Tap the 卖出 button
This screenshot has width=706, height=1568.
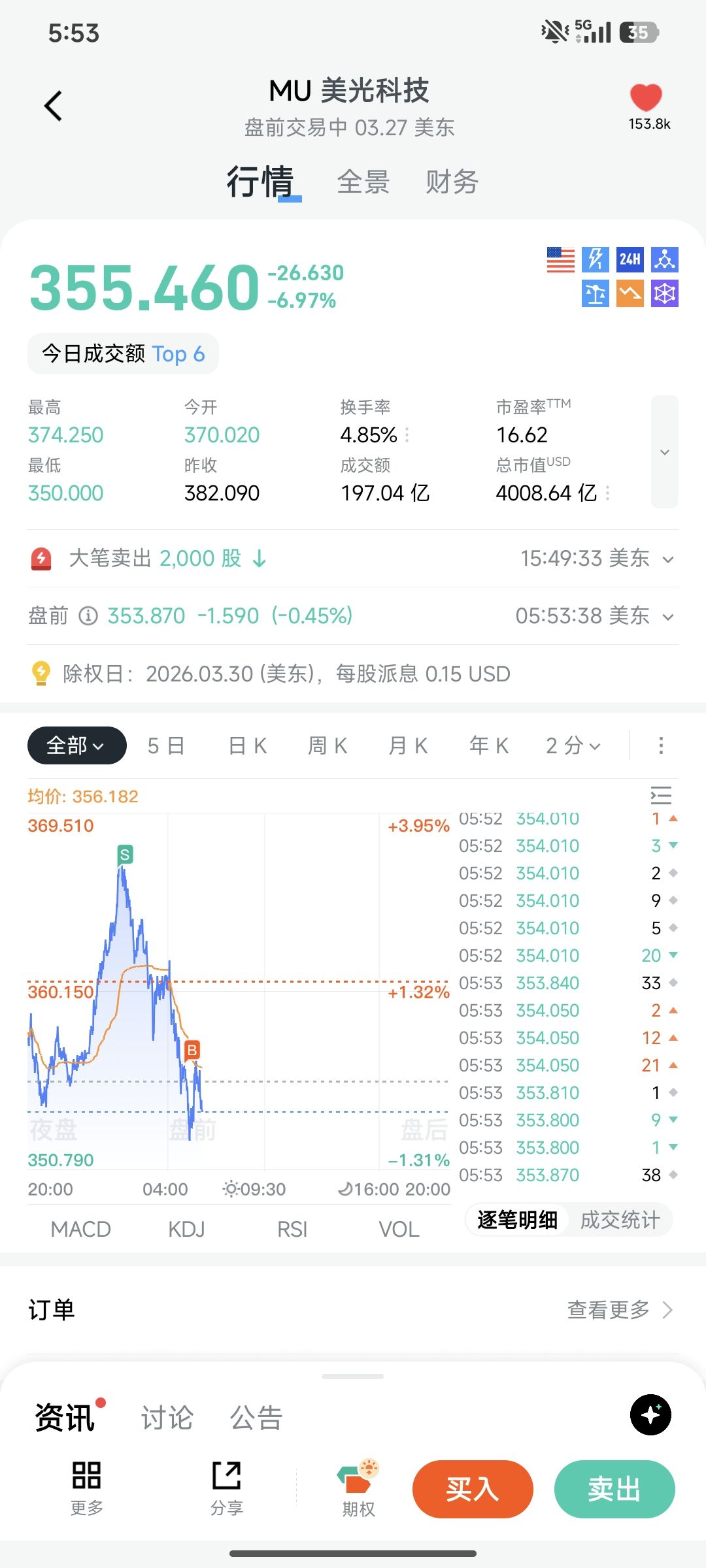click(x=614, y=1490)
